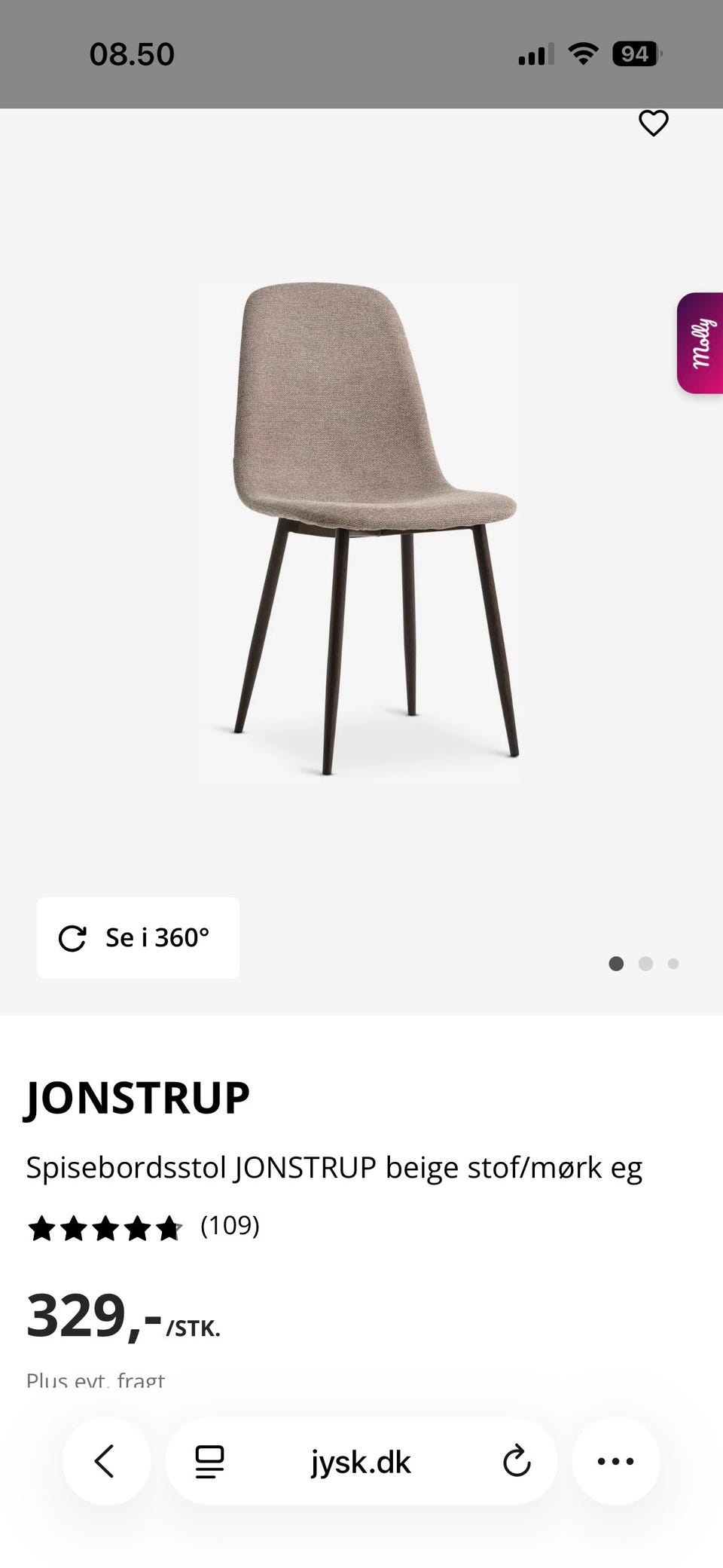This screenshot has height=1568, width=723.
Task: Open the browser three-dot more menu
Action: (x=615, y=1461)
